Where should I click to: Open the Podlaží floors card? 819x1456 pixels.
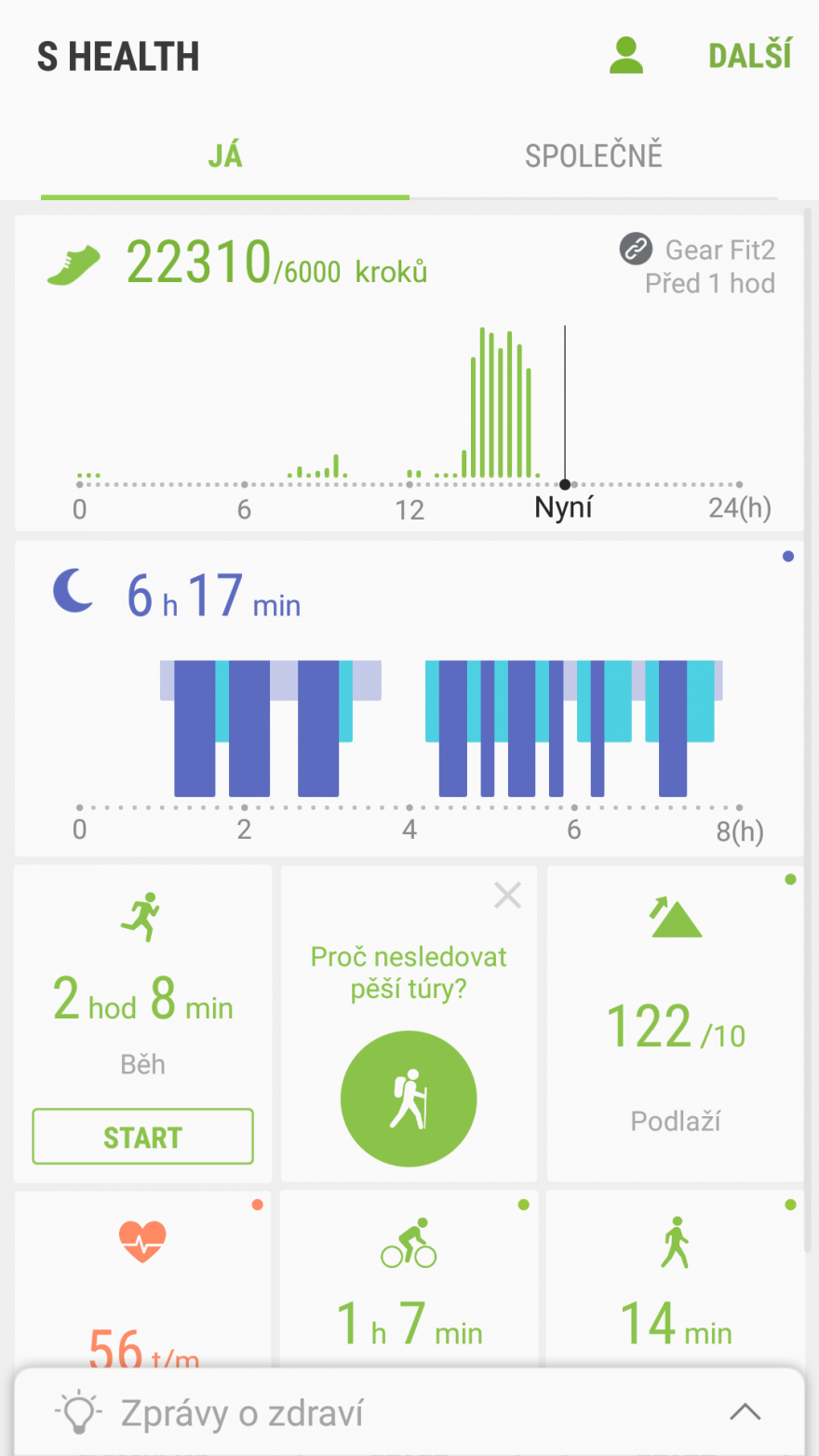point(675,1024)
